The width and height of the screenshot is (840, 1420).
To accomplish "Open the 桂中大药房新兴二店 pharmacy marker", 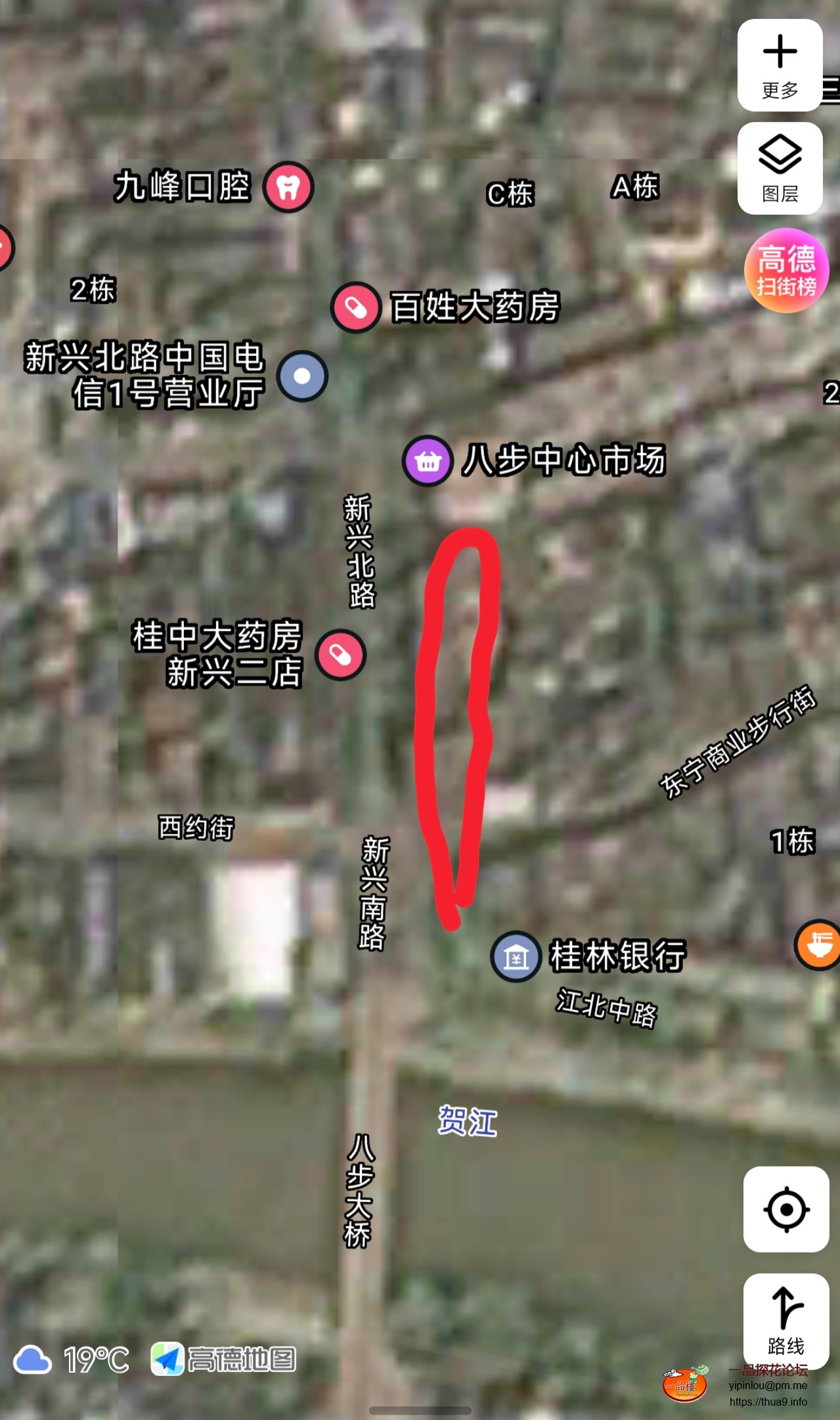I will click(x=340, y=654).
